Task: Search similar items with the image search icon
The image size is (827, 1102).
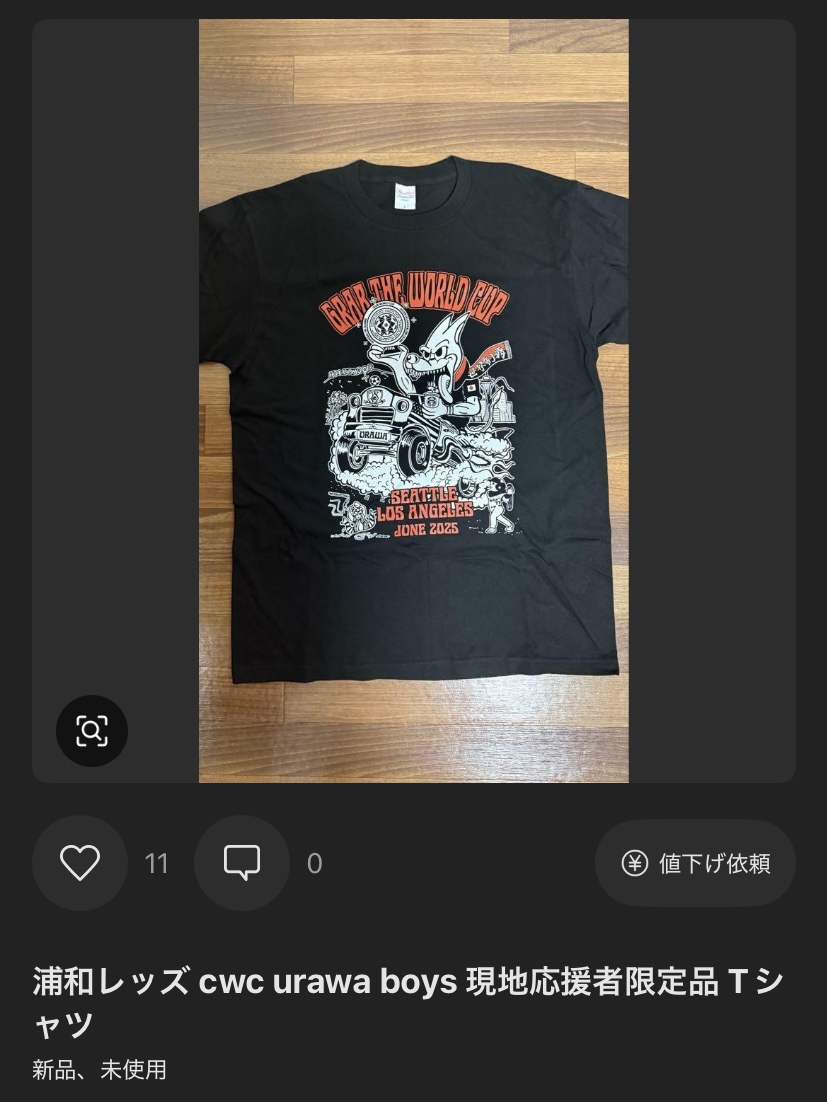Action: tap(92, 731)
